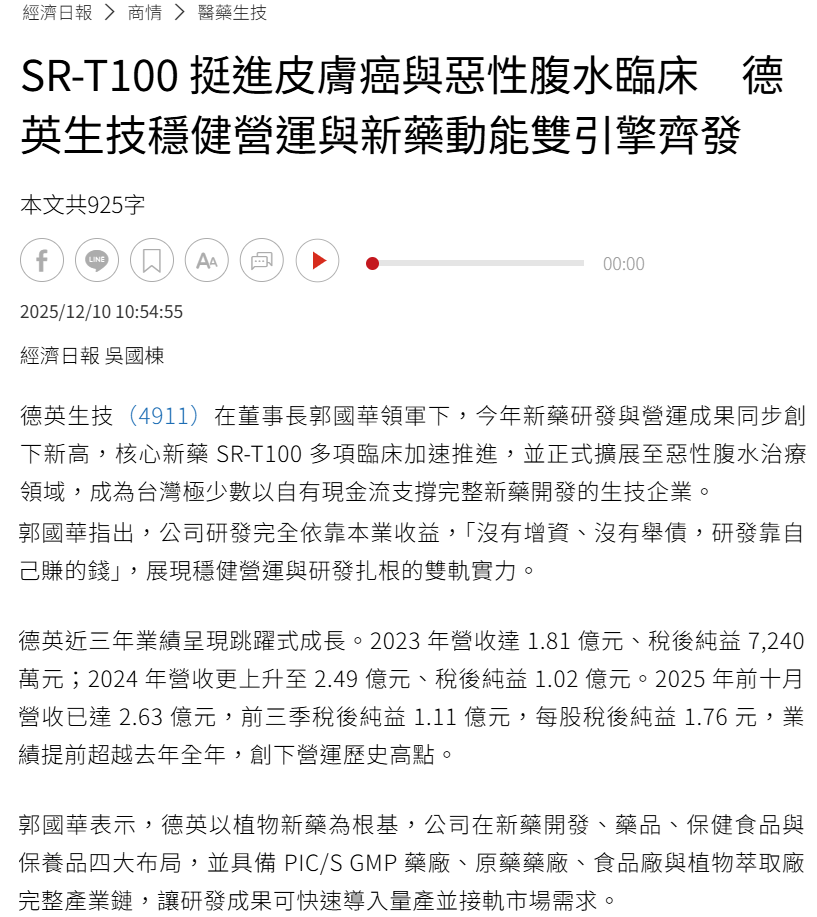817x917 pixels.
Task: Play the article audio
Action: click(318, 261)
